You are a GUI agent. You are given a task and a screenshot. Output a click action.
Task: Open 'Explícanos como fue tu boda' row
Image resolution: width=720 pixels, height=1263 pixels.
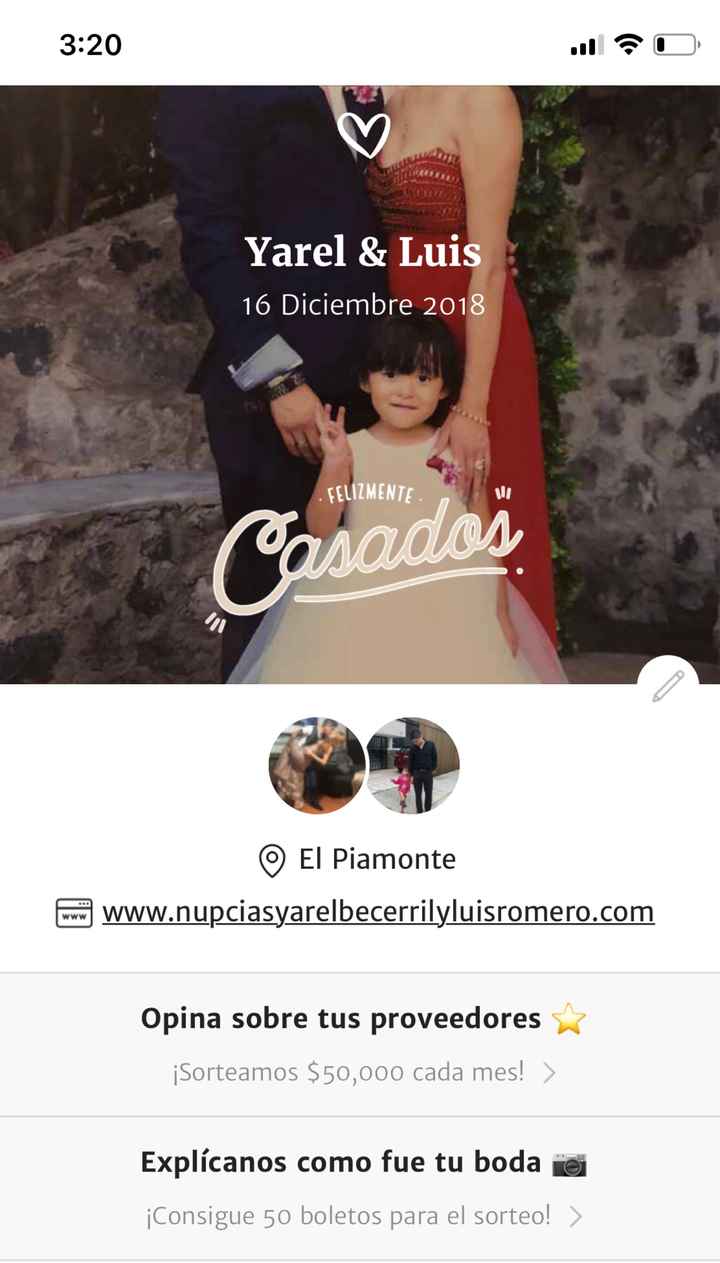(x=360, y=1188)
